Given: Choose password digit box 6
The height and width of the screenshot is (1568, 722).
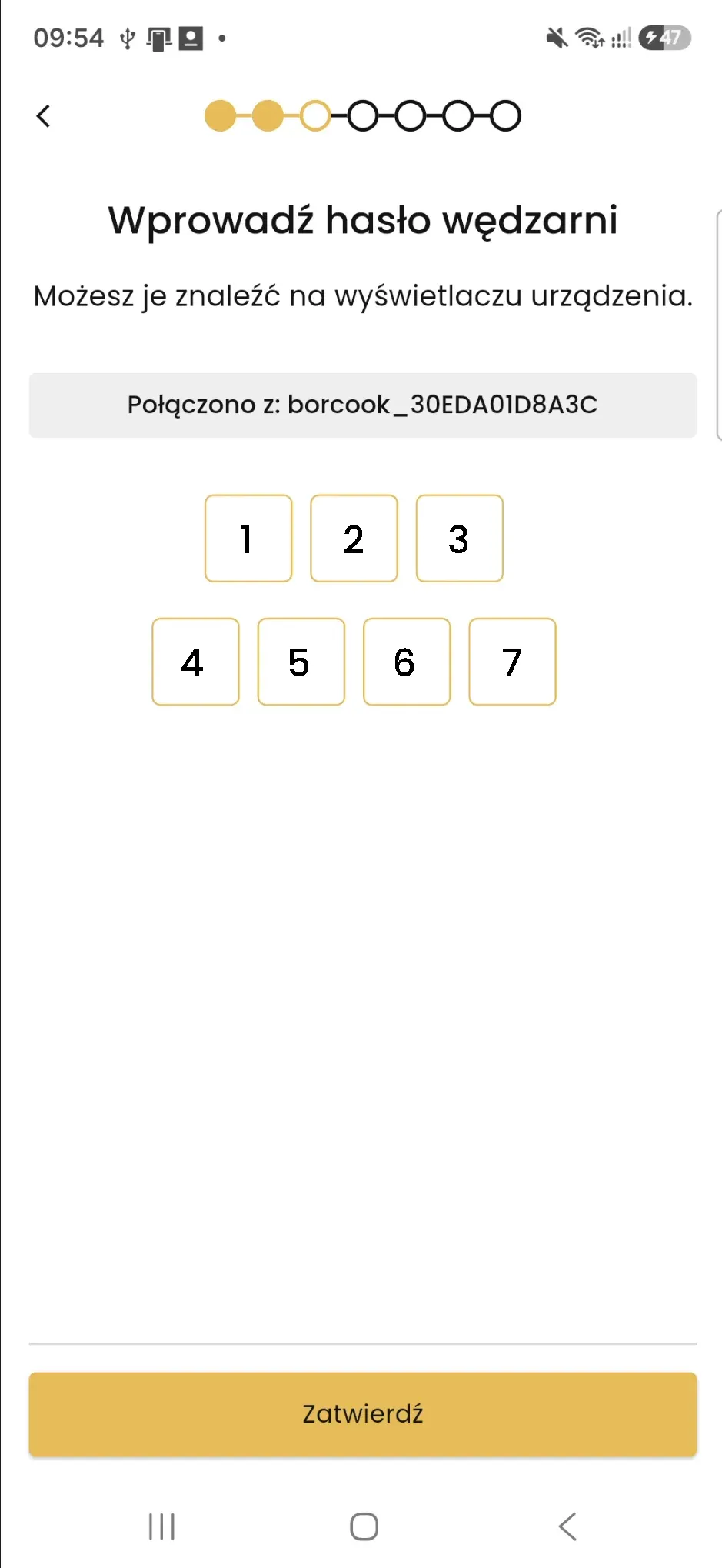Looking at the screenshot, I should (x=407, y=662).
